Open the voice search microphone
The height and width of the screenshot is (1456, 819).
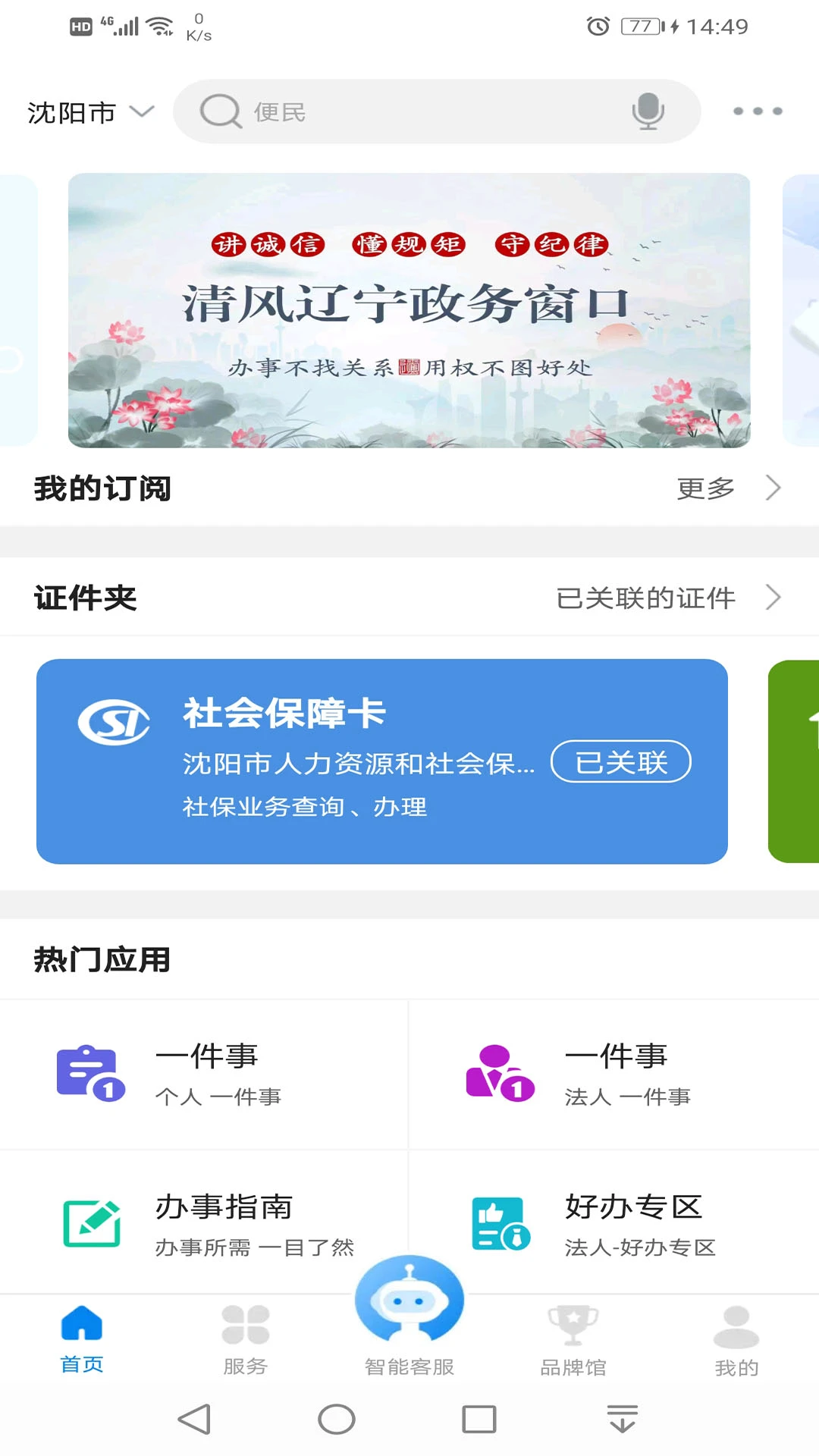[x=645, y=111]
